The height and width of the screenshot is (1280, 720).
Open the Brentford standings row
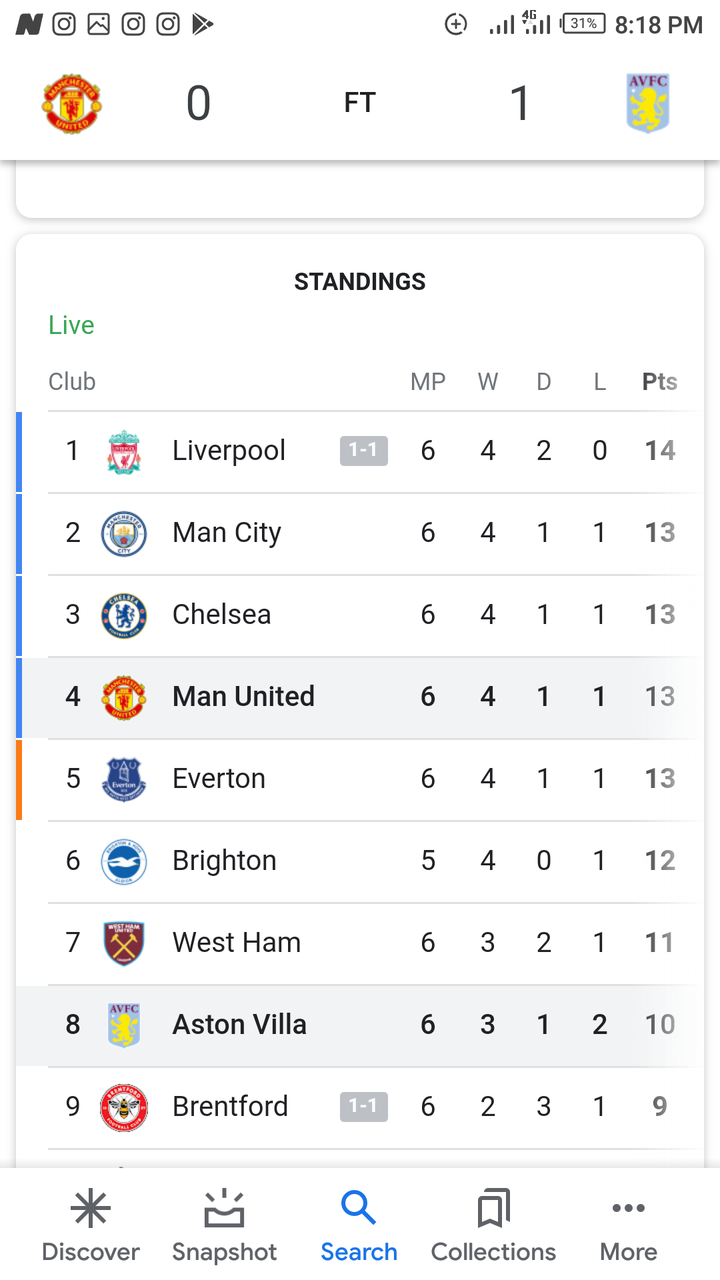[360, 1107]
